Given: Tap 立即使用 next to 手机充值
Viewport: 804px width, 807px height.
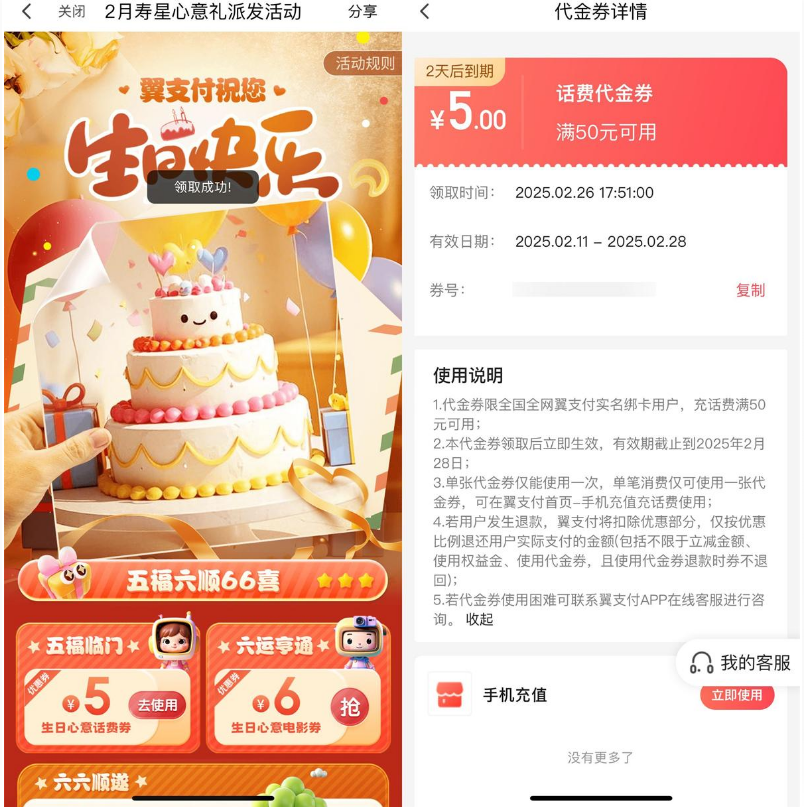Looking at the screenshot, I should click(x=737, y=695).
